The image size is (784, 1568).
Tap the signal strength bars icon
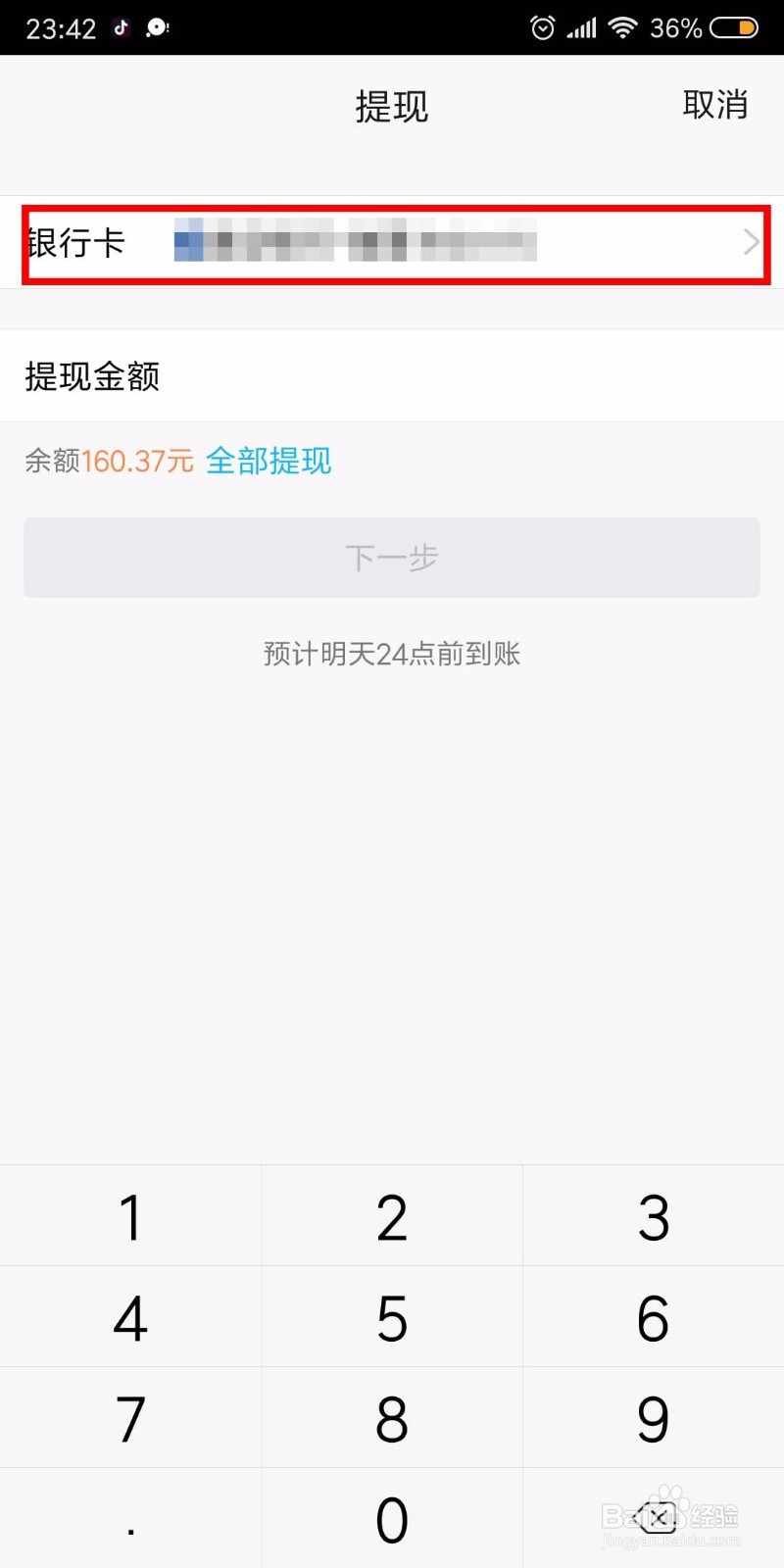coord(580,26)
